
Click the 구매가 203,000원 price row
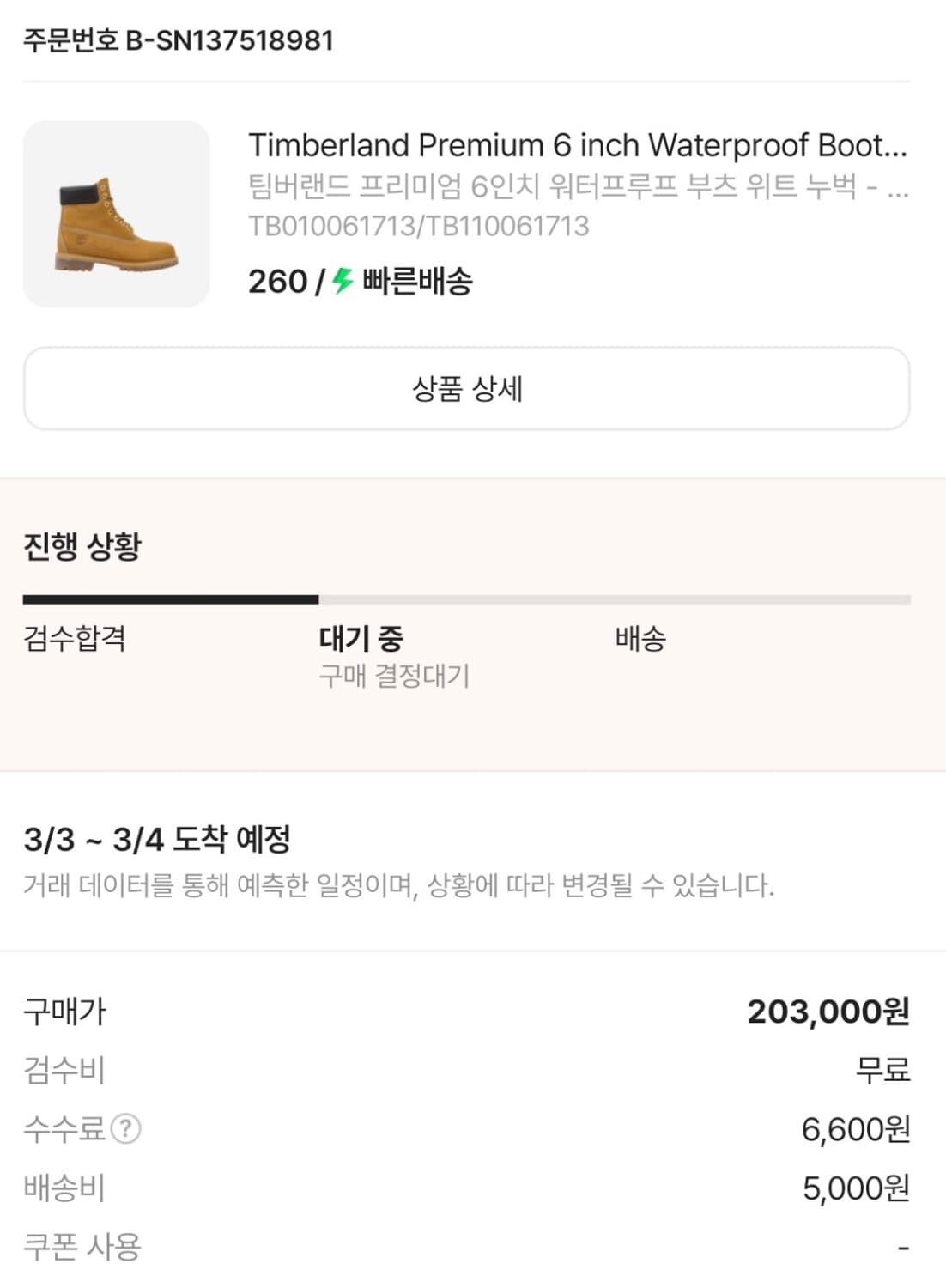click(x=472, y=1012)
